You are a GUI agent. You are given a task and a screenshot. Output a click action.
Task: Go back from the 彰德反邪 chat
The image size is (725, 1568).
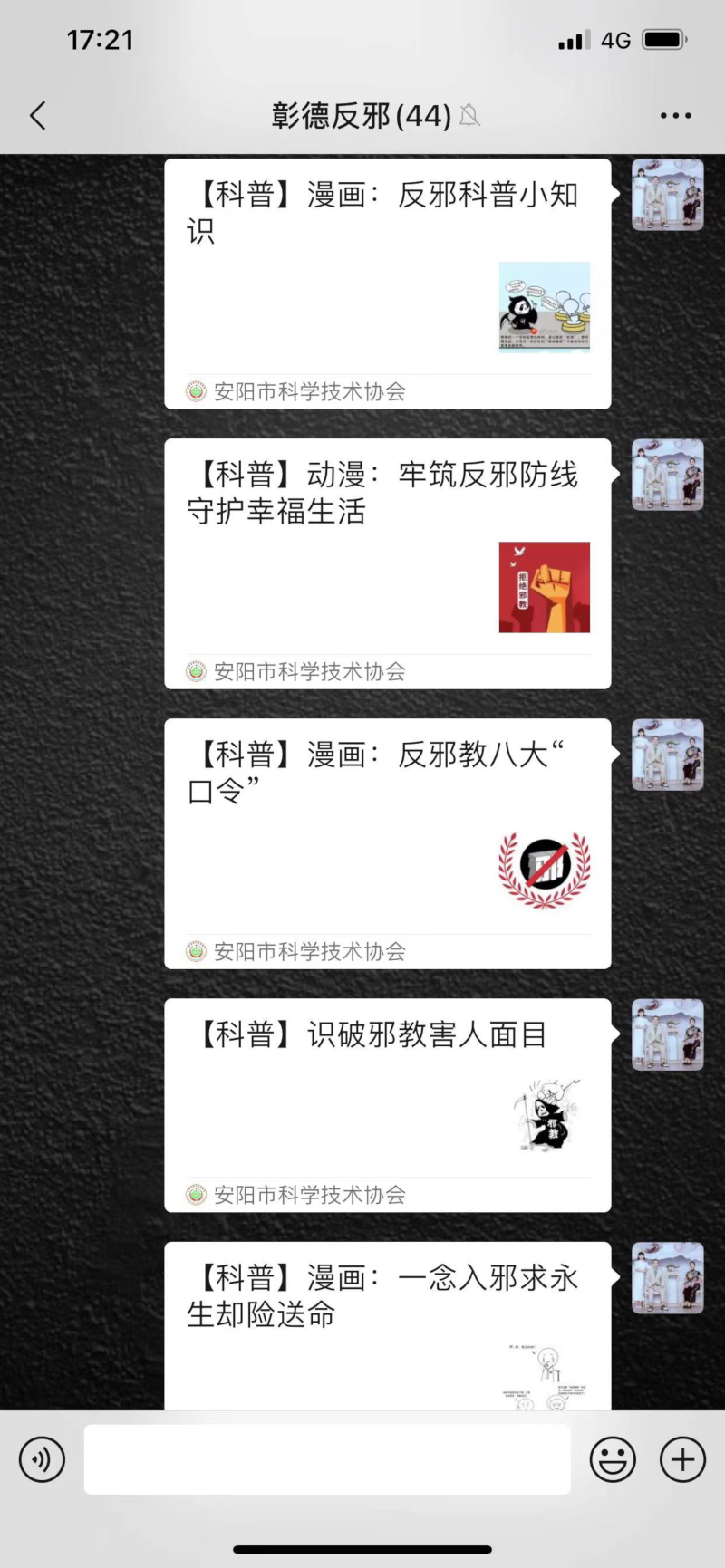click(x=38, y=116)
